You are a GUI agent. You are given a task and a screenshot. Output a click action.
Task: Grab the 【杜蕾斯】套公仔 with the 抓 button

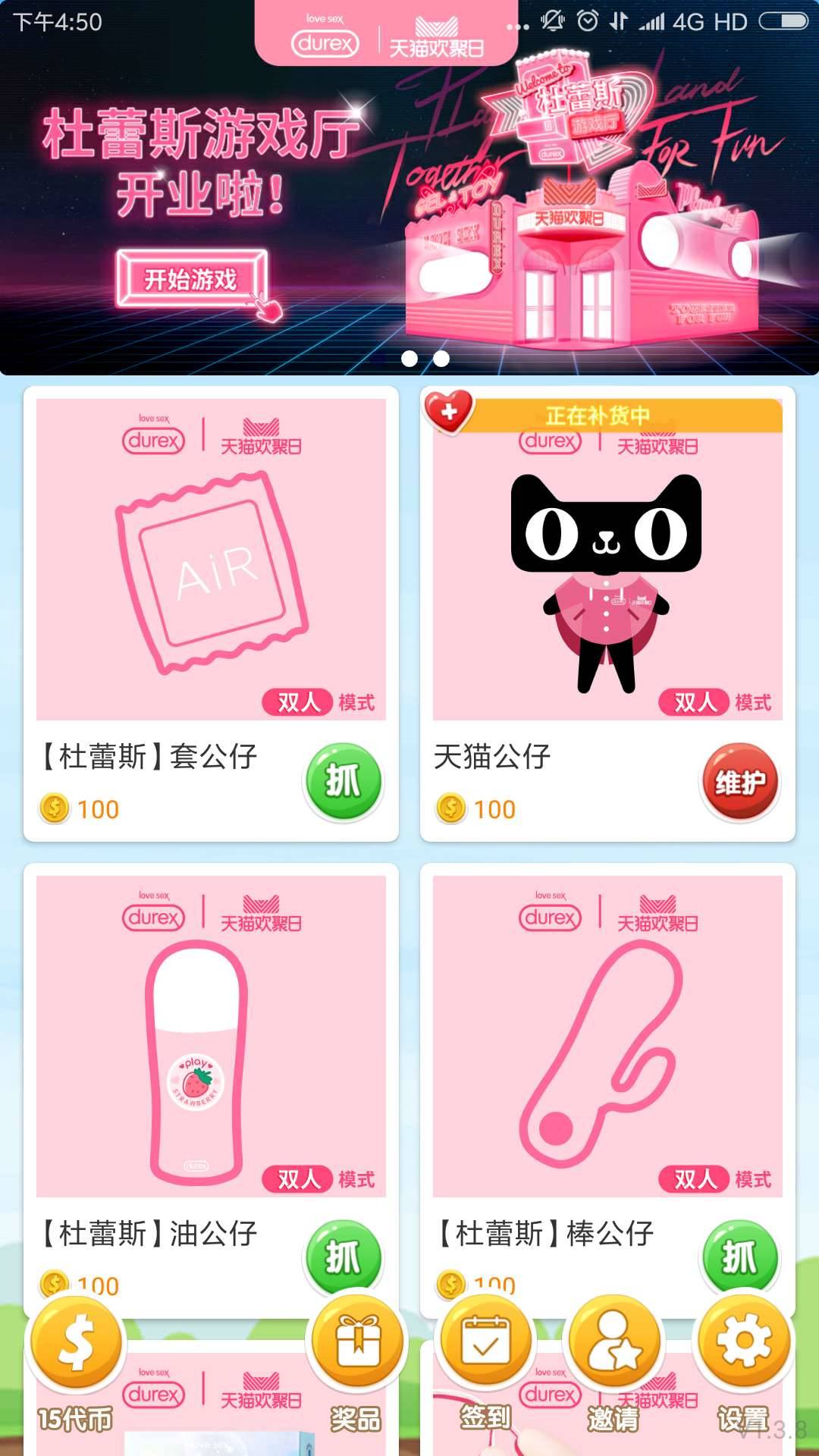point(343,781)
